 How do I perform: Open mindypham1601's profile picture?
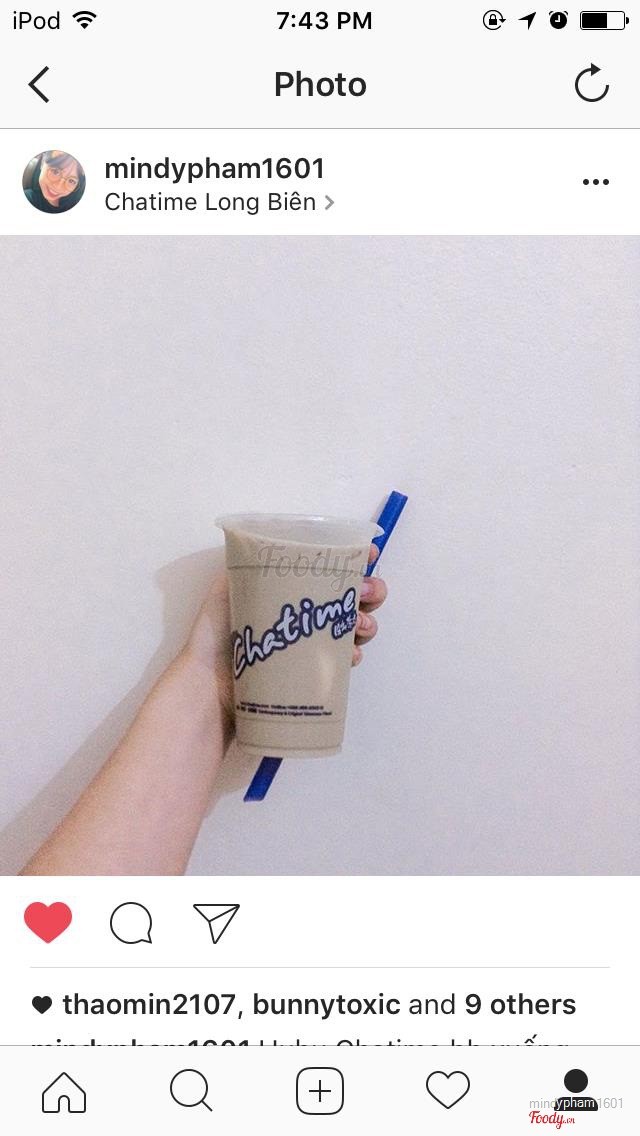pyautogui.click(x=54, y=182)
